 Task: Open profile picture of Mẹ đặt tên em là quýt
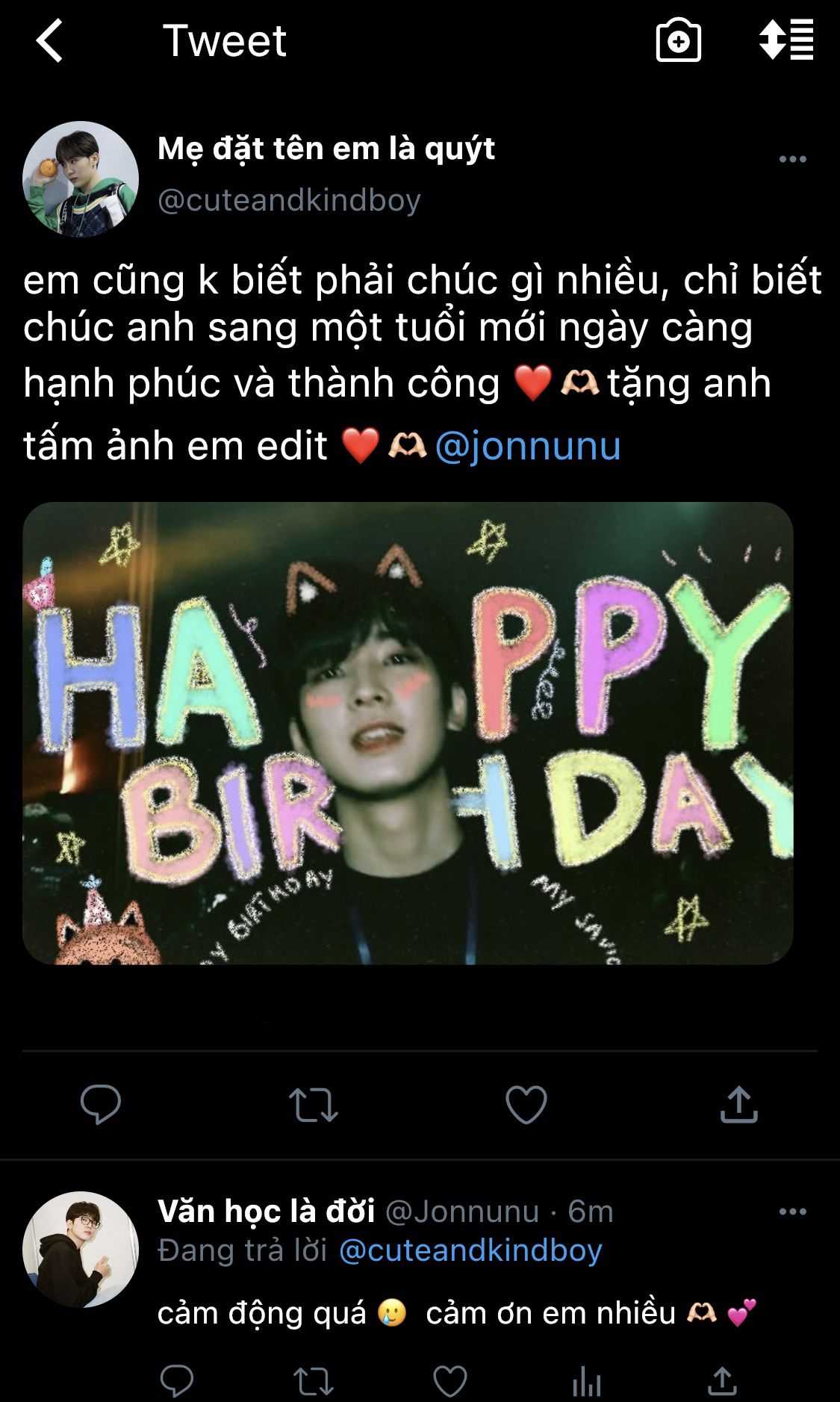point(81,179)
